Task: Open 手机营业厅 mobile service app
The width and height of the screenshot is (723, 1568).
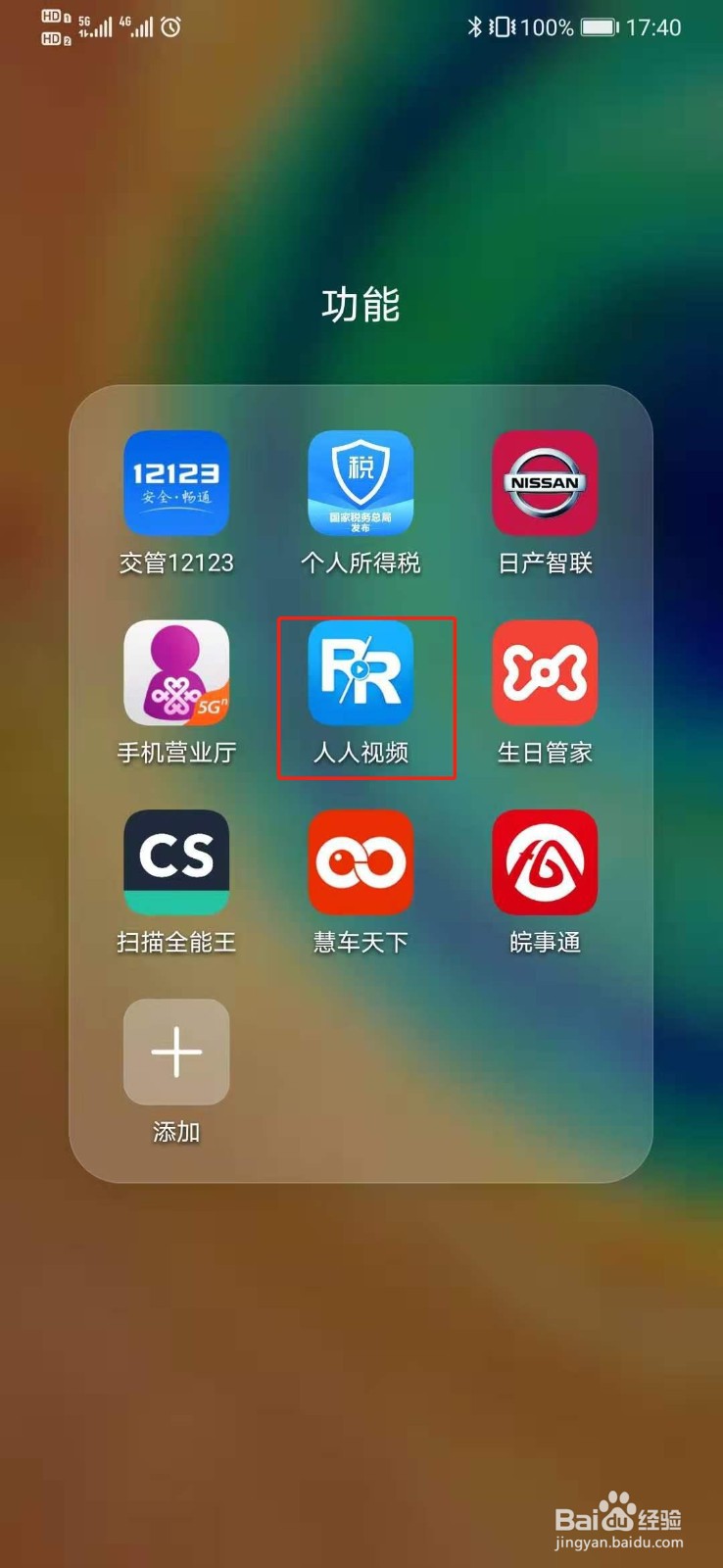Action: point(175,673)
